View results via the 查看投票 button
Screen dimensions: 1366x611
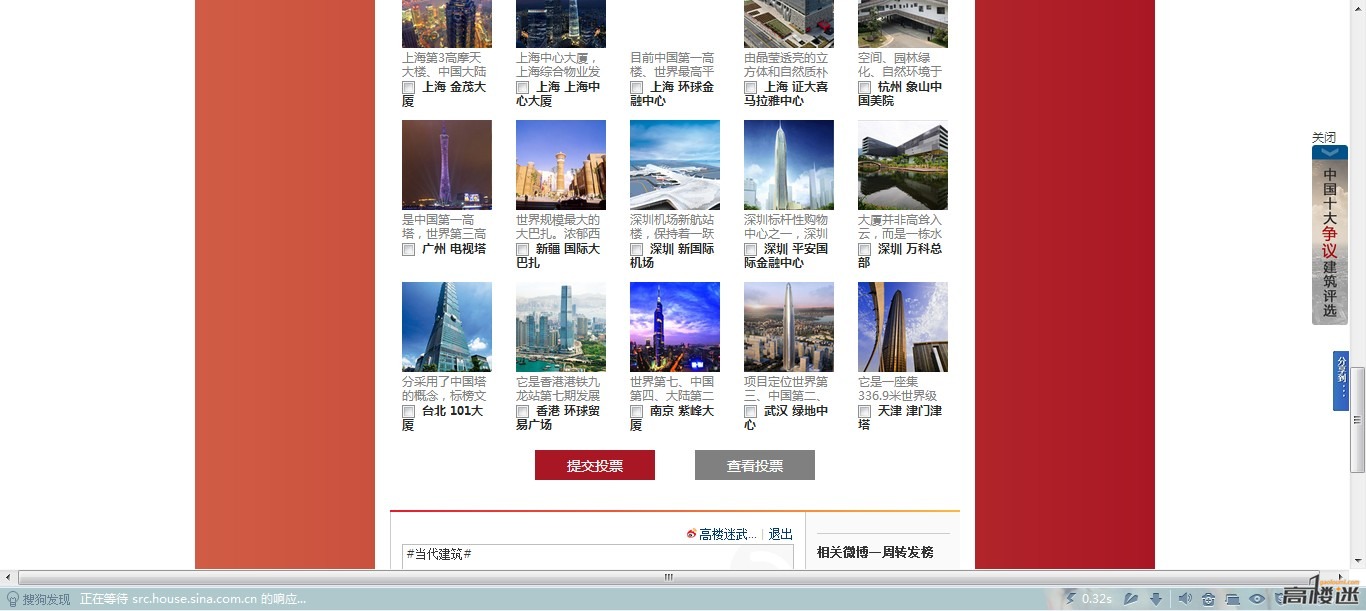pyautogui.click(x=755, y=465)
